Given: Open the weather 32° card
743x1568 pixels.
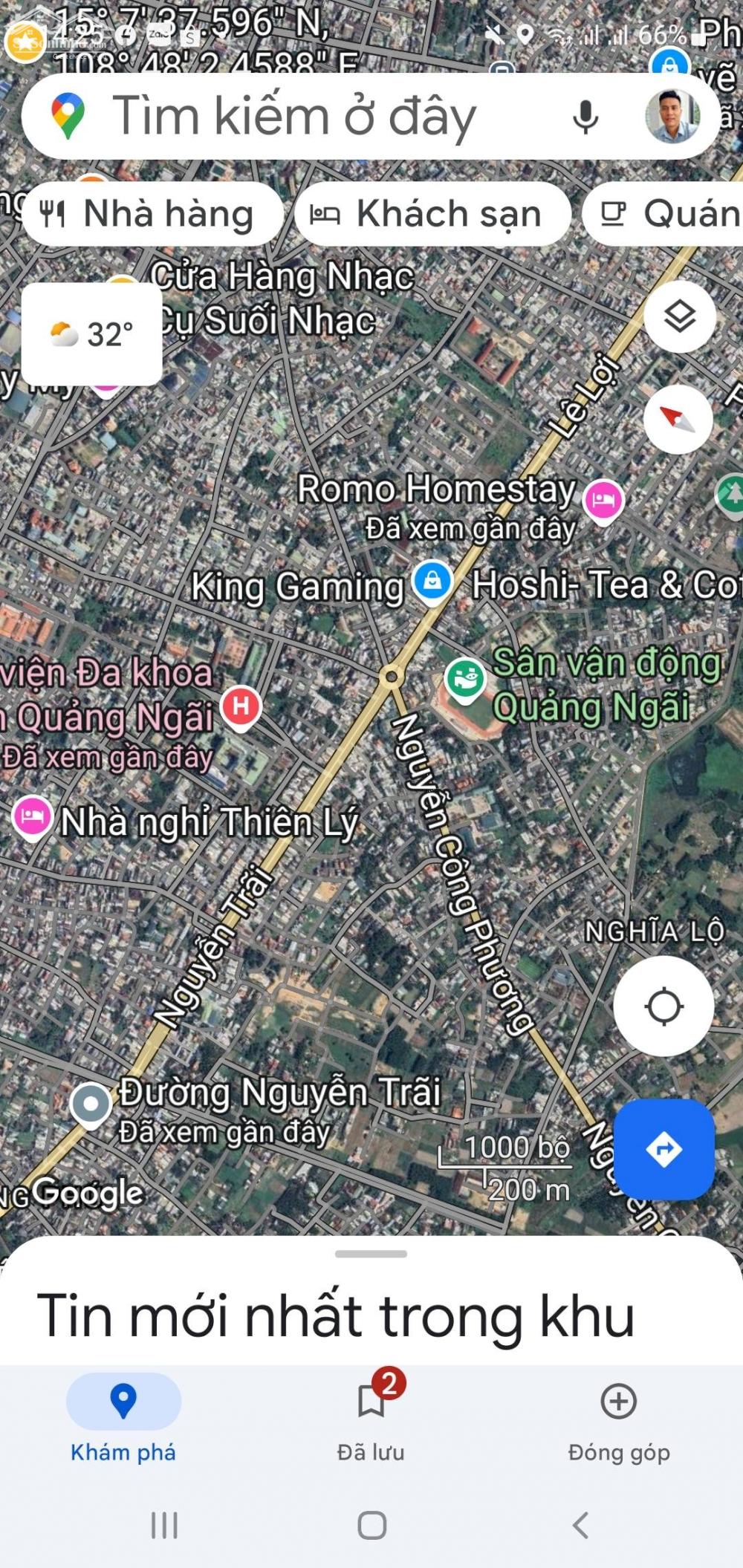Looking at the screenshot, I should coord(91,334).
